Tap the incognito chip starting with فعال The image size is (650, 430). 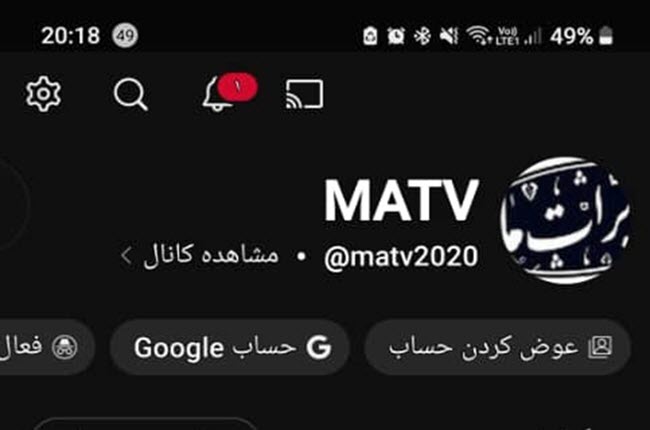40,347
